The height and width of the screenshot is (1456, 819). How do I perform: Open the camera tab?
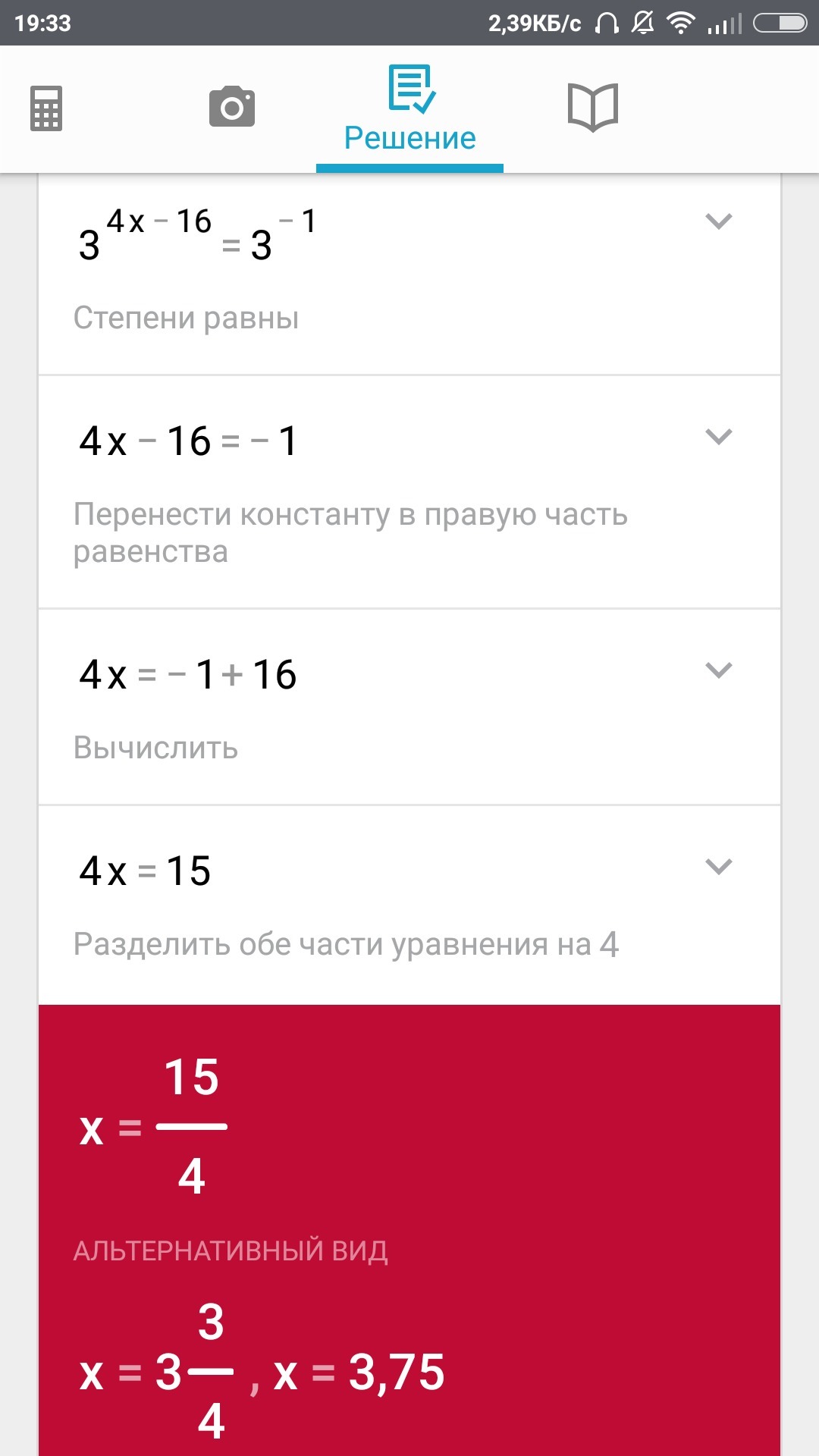(232, 107)
